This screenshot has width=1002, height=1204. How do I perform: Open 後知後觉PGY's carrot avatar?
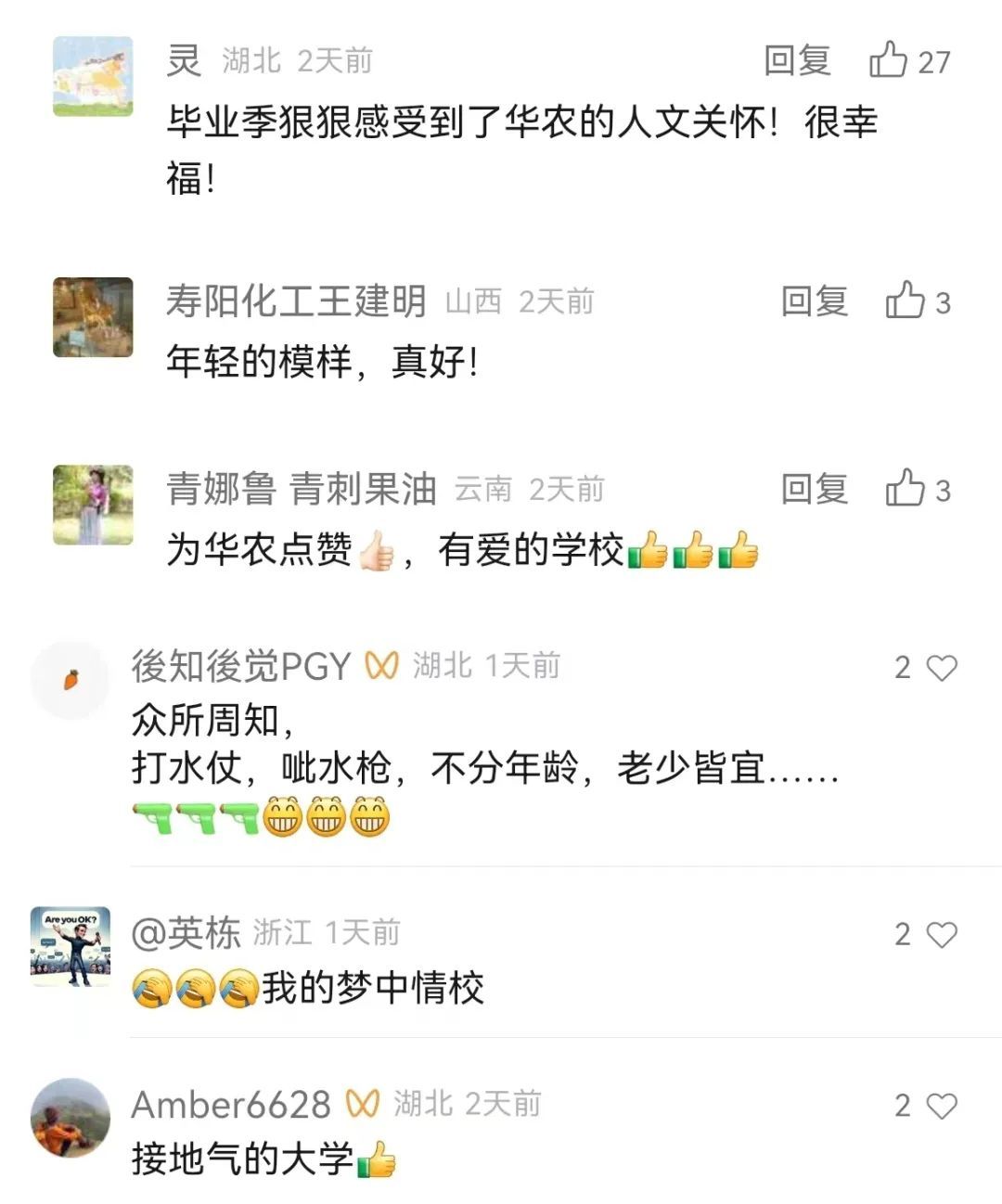coord(71,680)
